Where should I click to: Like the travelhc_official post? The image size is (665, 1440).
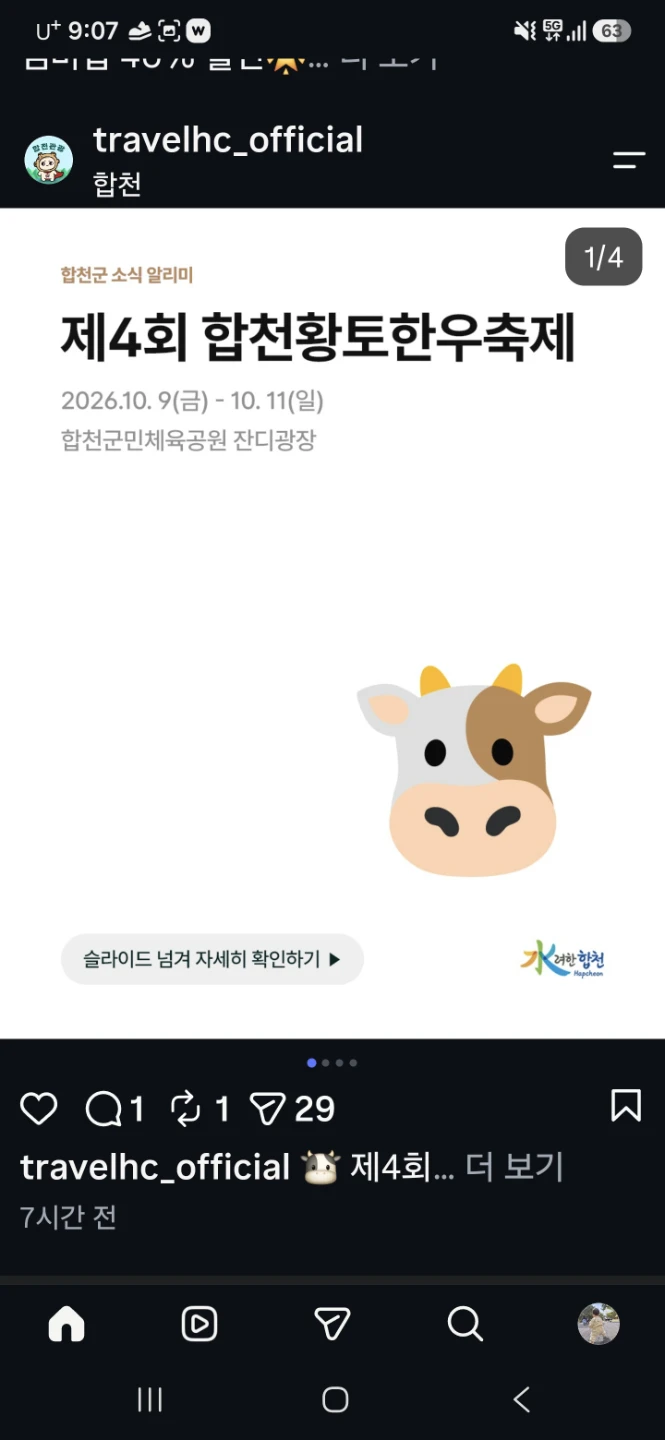[39, 1108]
